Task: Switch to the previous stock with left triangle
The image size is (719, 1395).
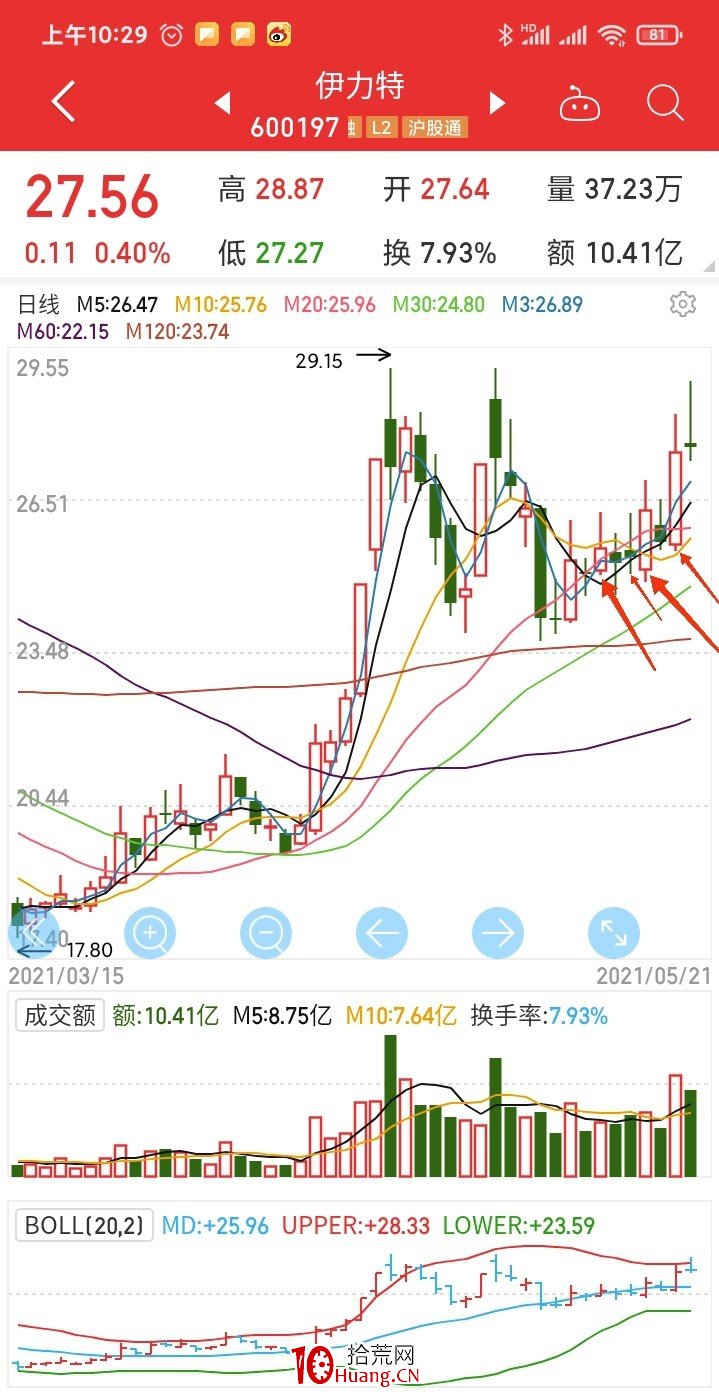Action: [222, 102]
